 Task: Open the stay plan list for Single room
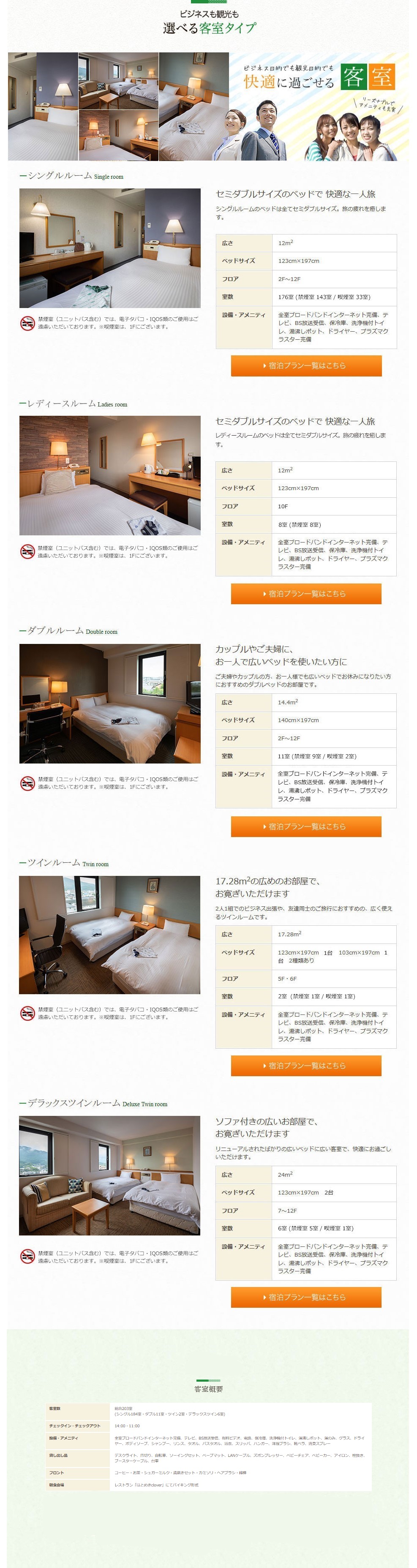pos(306,366)
